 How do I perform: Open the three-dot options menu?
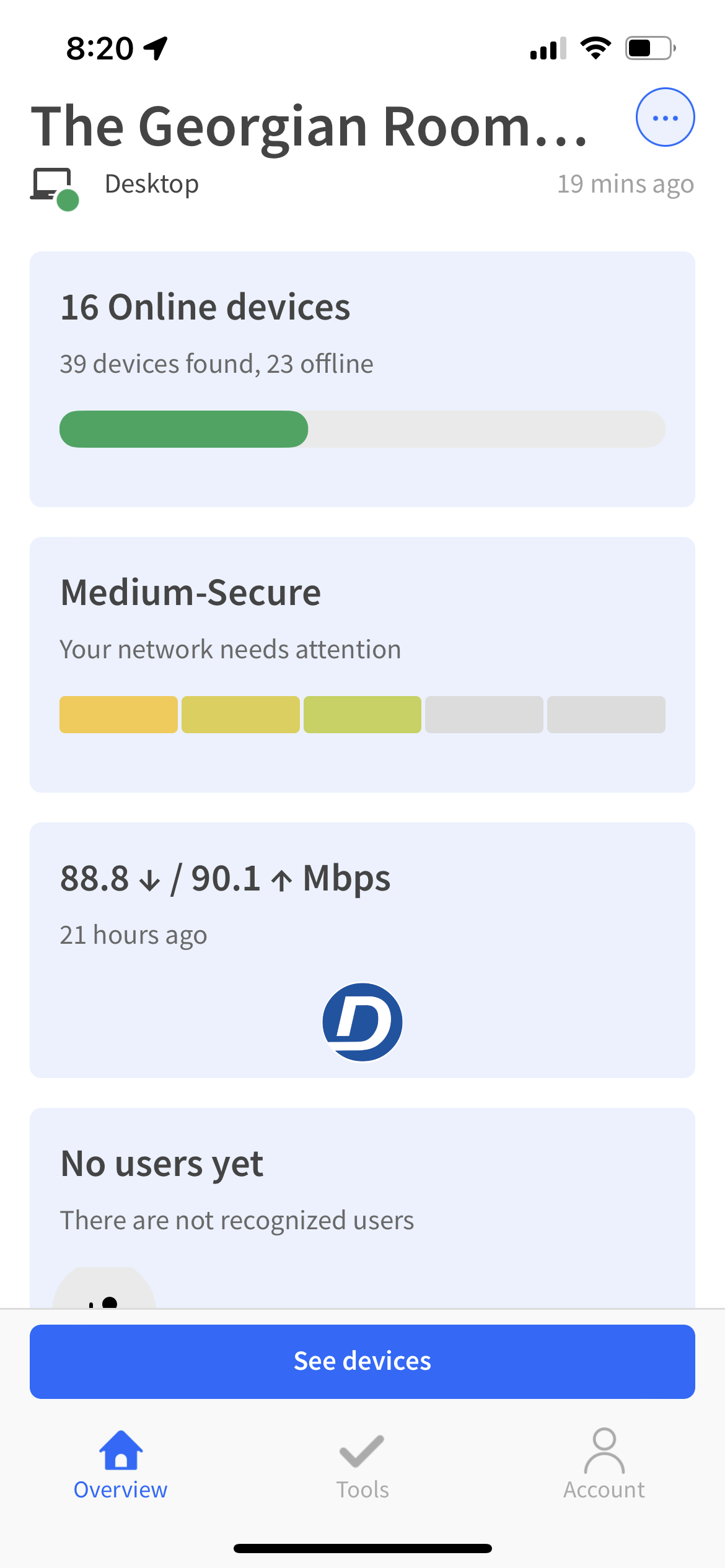[664, 116]
